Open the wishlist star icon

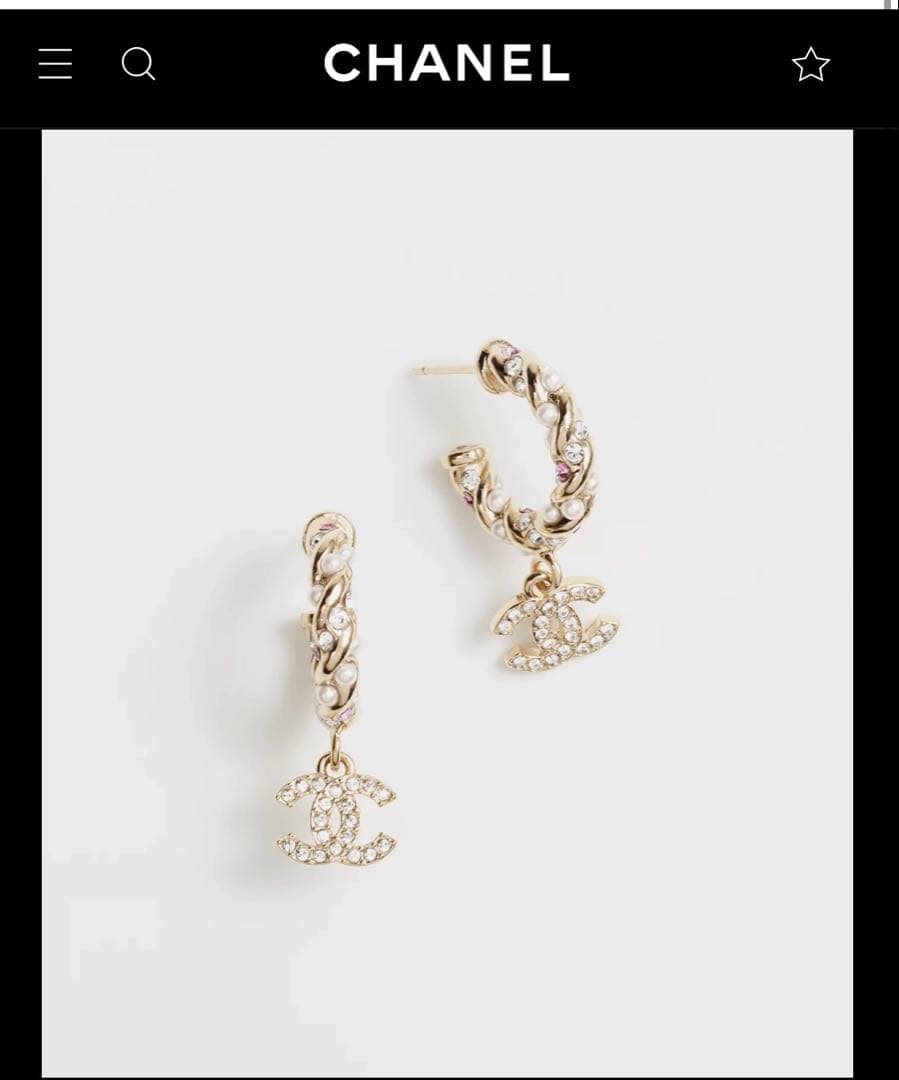810,65
